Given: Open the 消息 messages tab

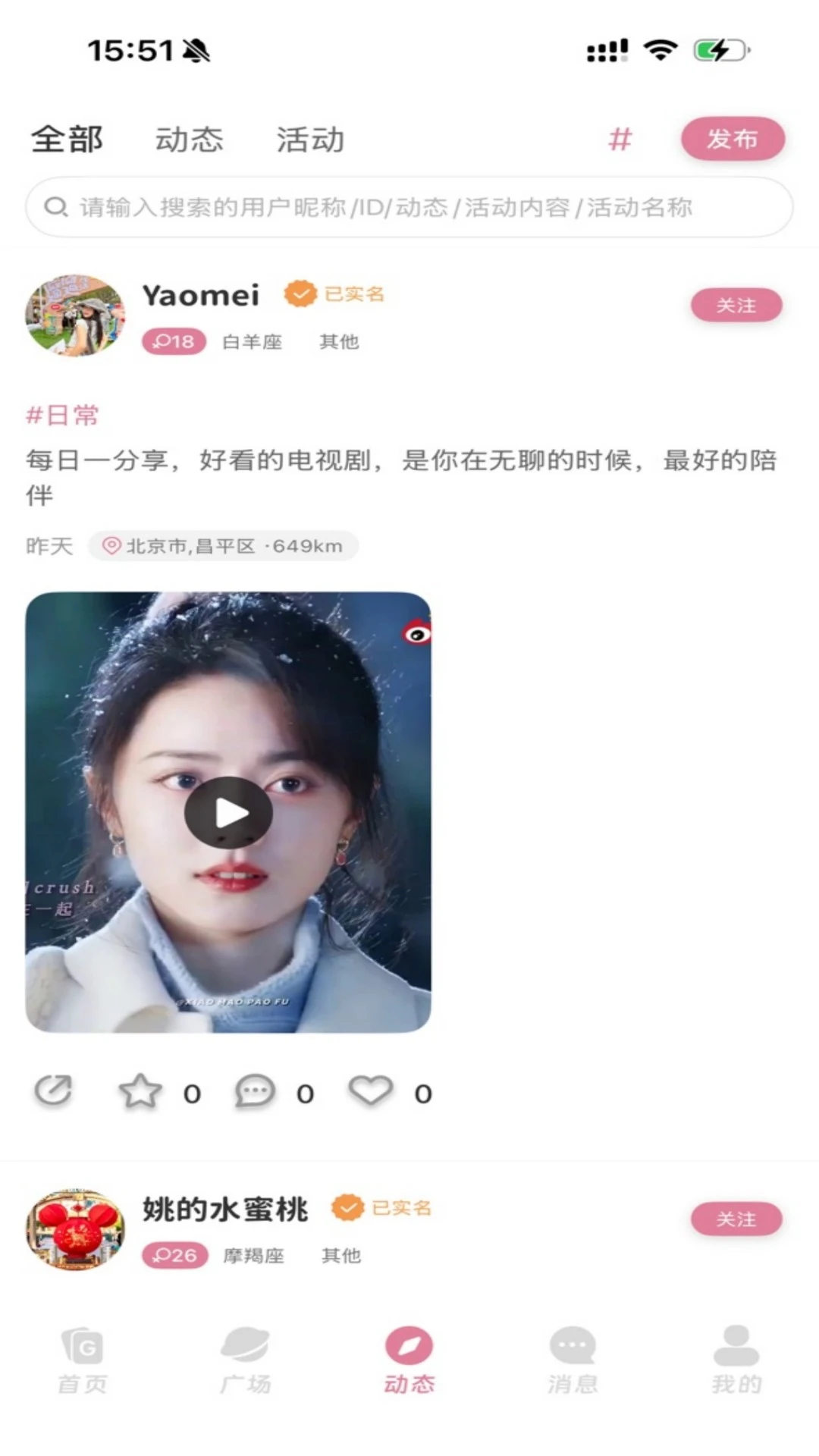Looking at the screenshot, I should click(x=573, y=1360).
